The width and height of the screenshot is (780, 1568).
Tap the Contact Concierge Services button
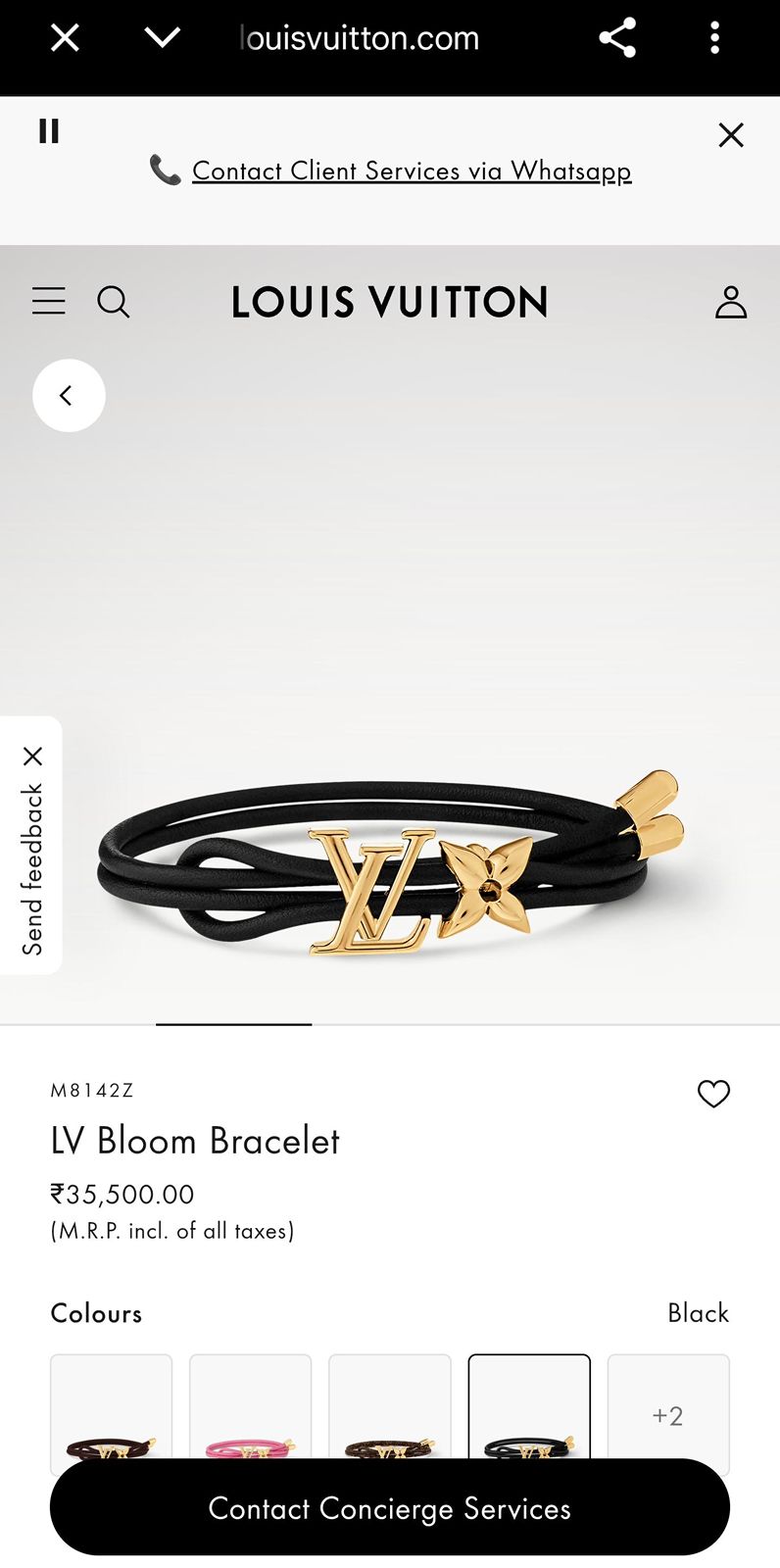[x=389, y=1509]
